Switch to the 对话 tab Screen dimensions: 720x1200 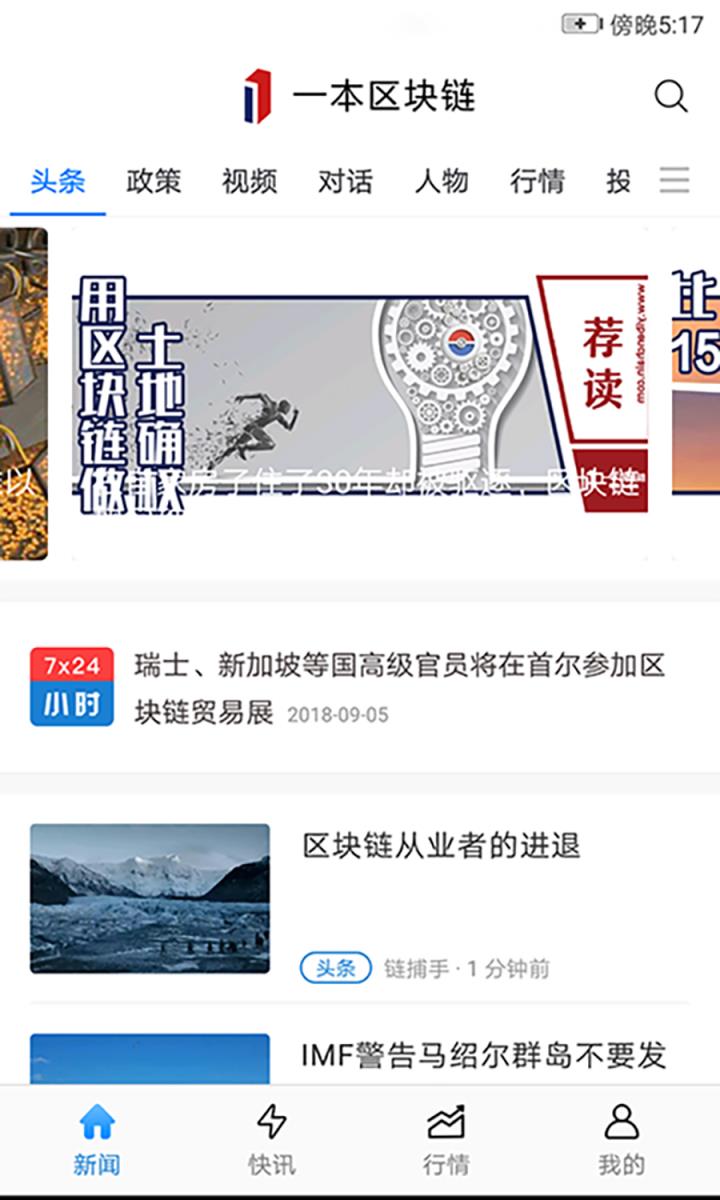click(x=345, y=181)
